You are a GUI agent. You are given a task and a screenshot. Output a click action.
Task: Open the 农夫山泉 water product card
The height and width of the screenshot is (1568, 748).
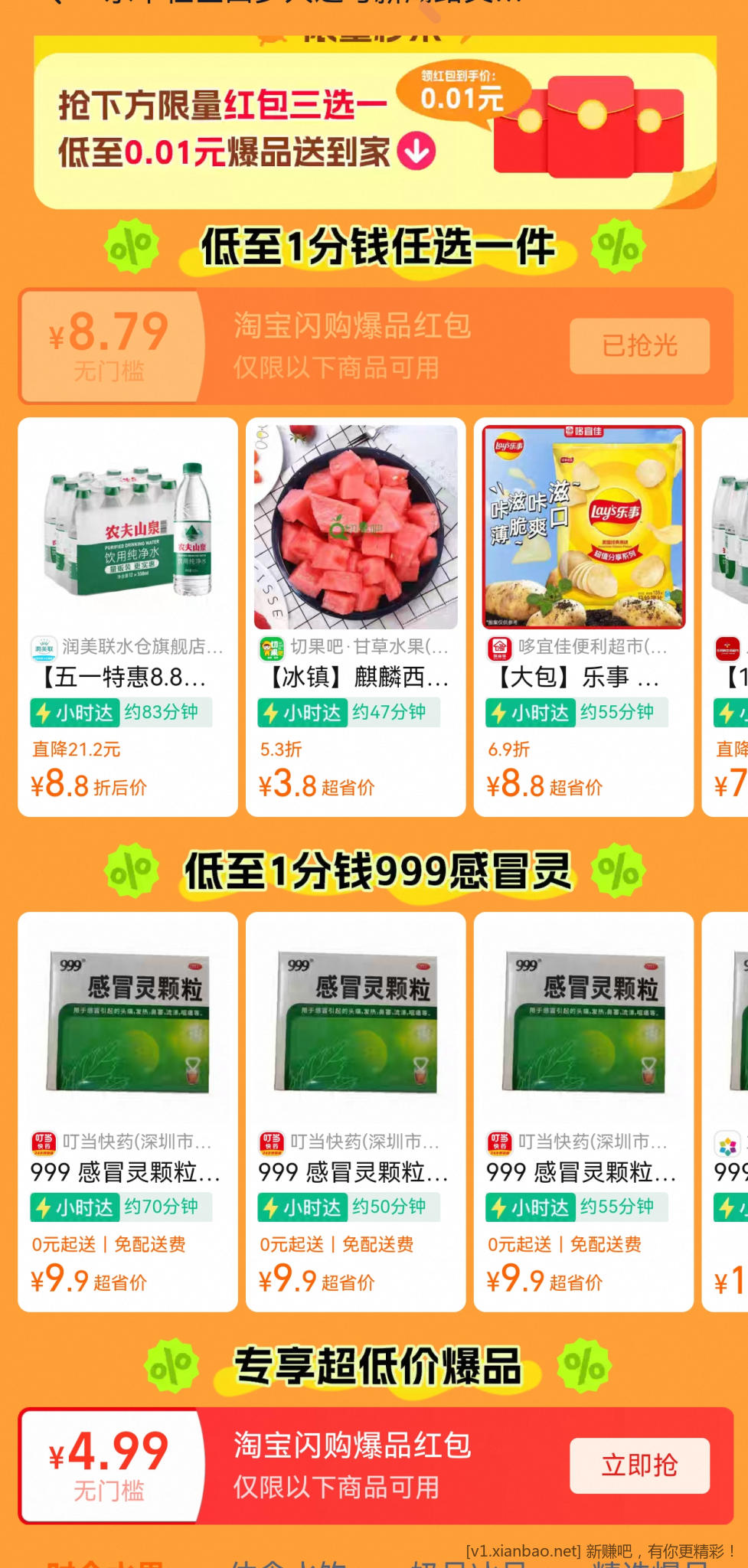click(x=128, y=616)
